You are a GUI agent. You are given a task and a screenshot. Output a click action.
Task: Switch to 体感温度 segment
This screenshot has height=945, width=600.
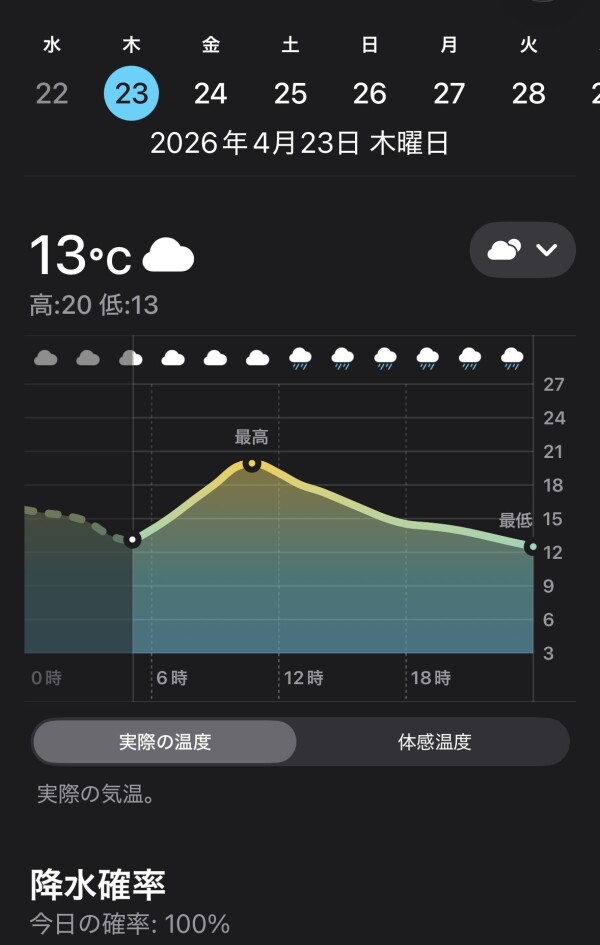click(x=434, y=742)
